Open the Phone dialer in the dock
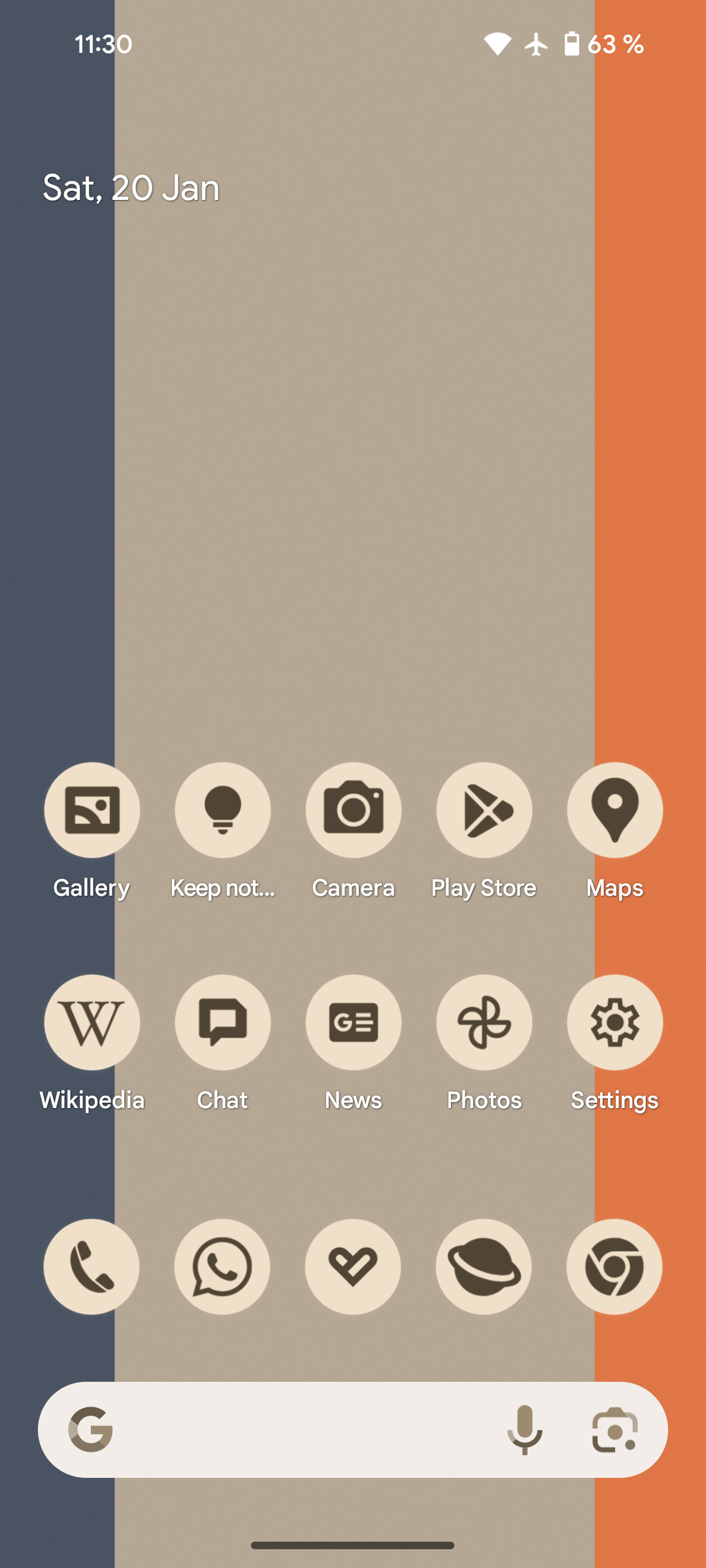The width and height of the screenshot is (706, 1568). tap(92, 1267)
